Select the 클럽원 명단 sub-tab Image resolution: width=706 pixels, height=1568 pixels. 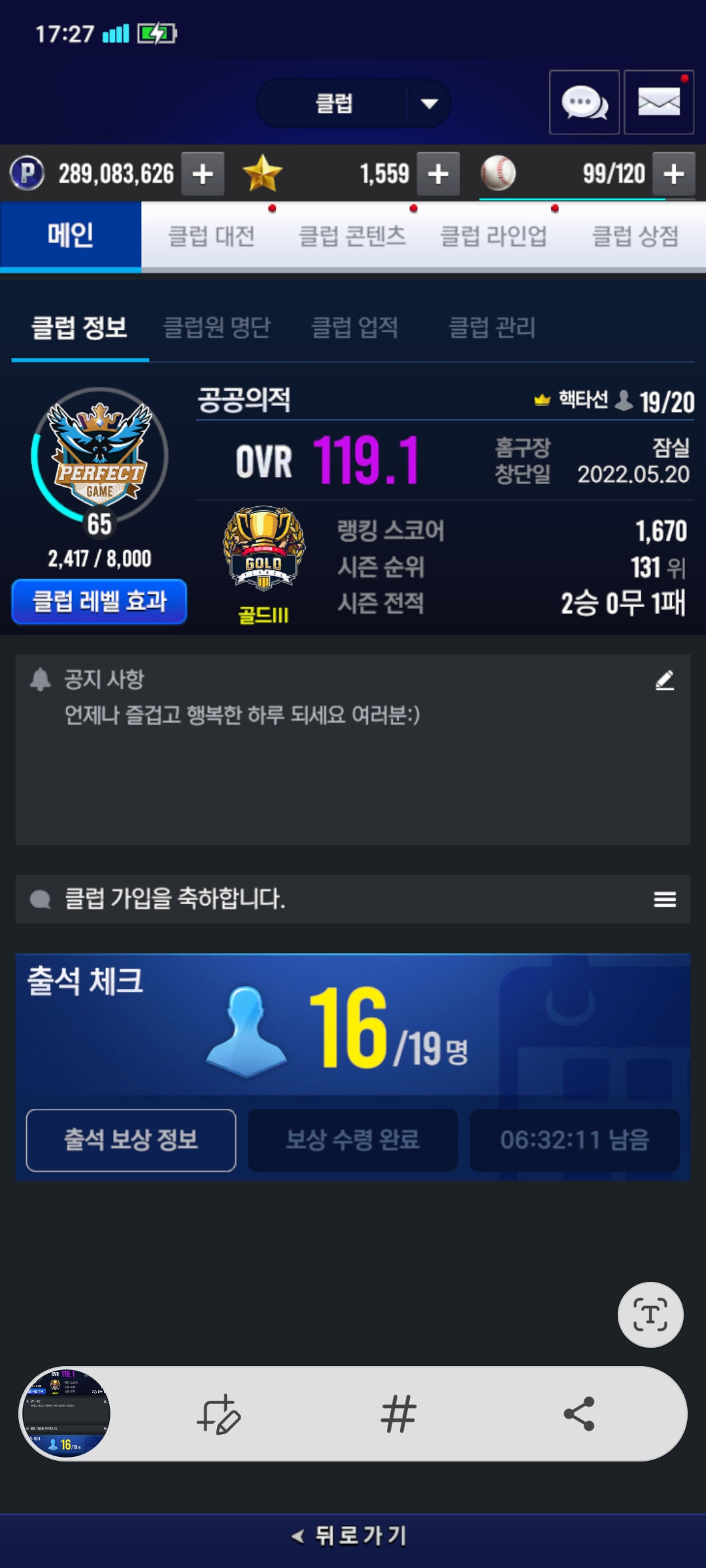(x=216, y=327)
